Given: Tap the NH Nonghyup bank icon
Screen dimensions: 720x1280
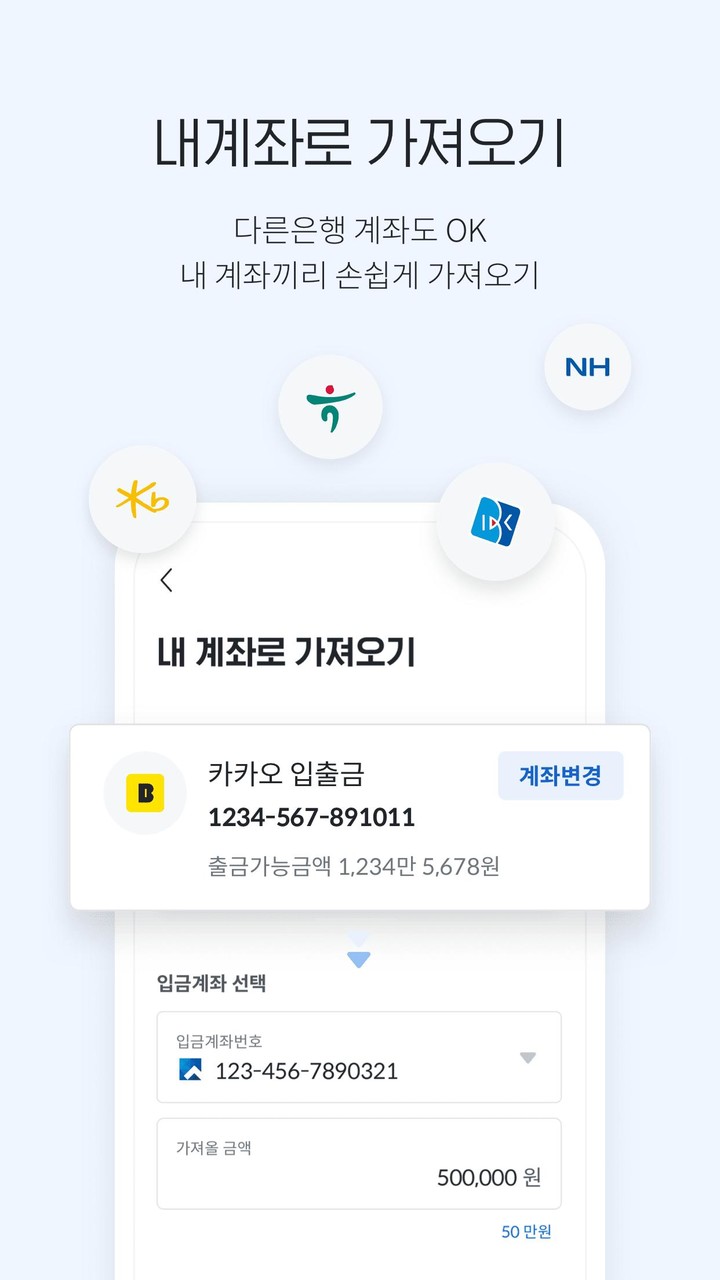Looking at the screenshot, I should [x=588, y=367].
